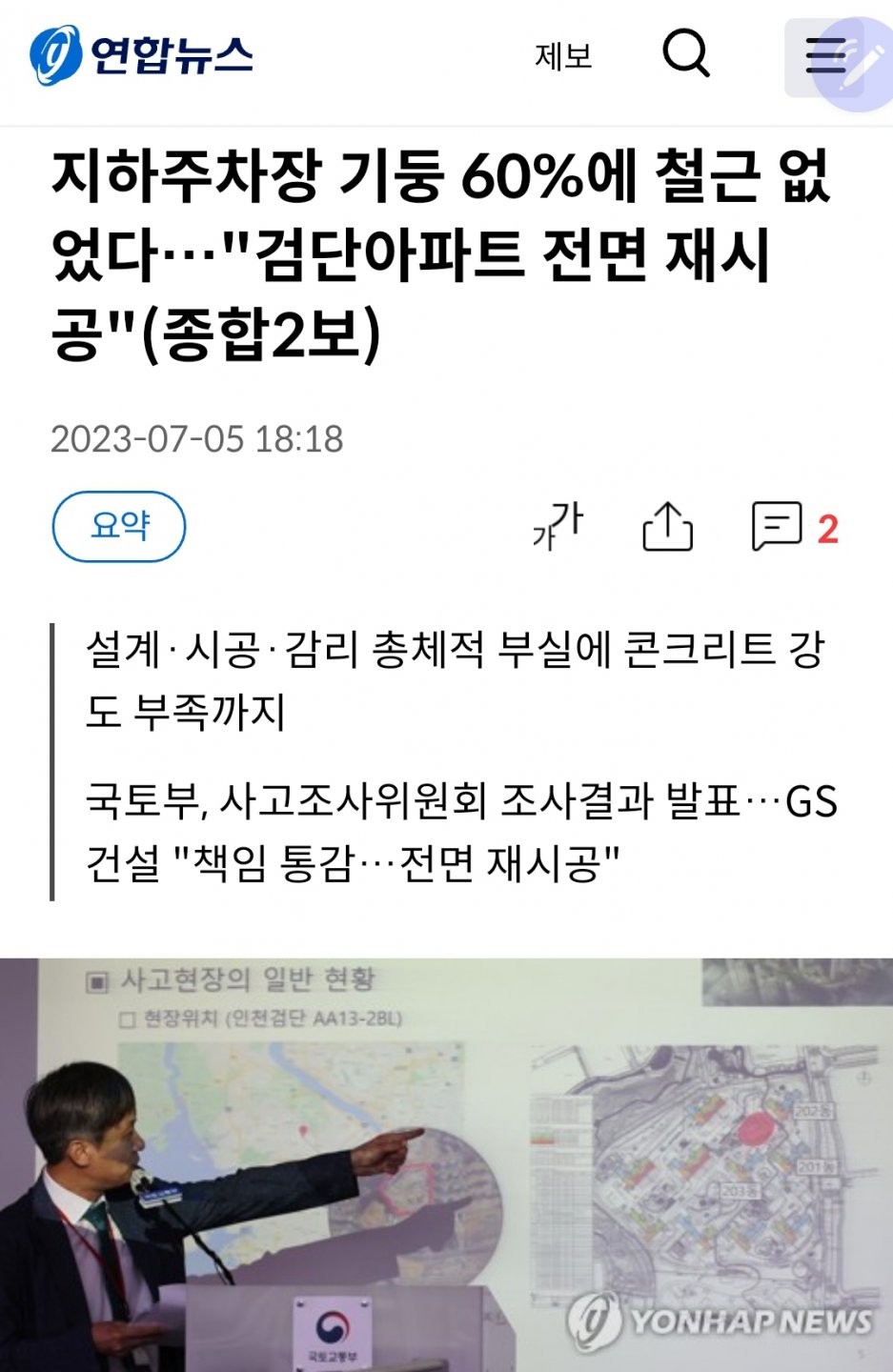Image resolution: width=893 pixels, height=1372 pixels.
Task: Open the search magnifier
Action: pos(686,54)
